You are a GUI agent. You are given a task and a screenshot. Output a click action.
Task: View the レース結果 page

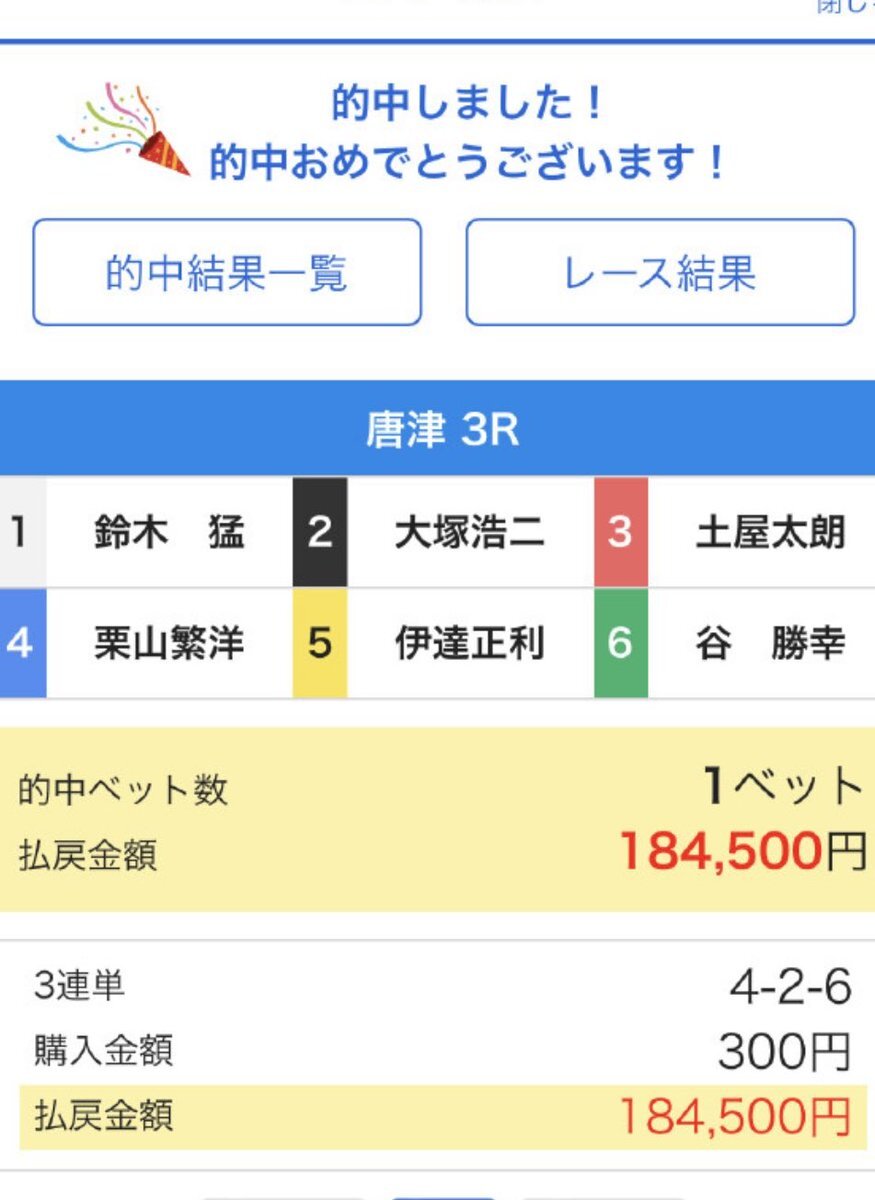[x=660, y=272]
